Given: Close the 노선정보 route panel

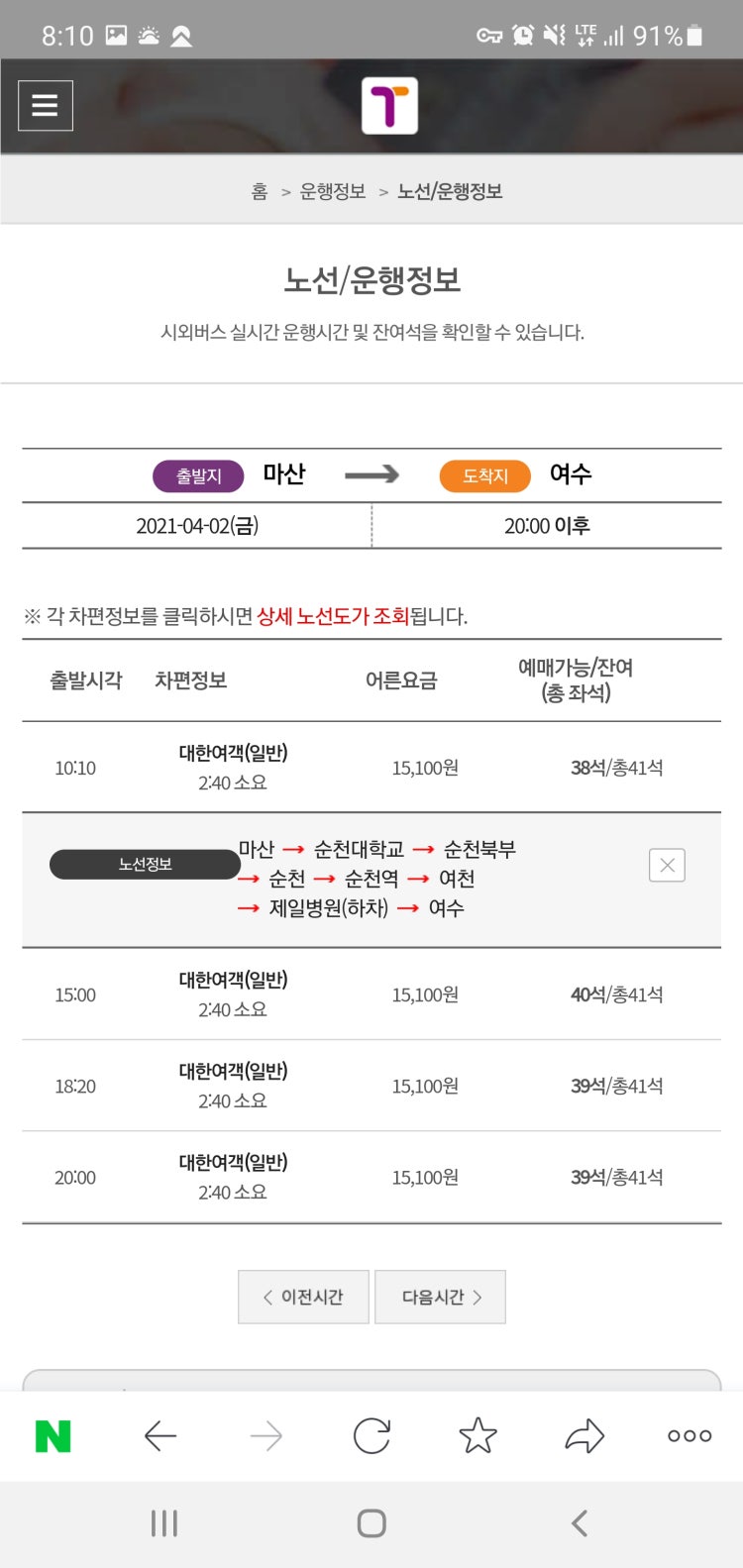Looking at the screenshot, I should click(667, 865).
